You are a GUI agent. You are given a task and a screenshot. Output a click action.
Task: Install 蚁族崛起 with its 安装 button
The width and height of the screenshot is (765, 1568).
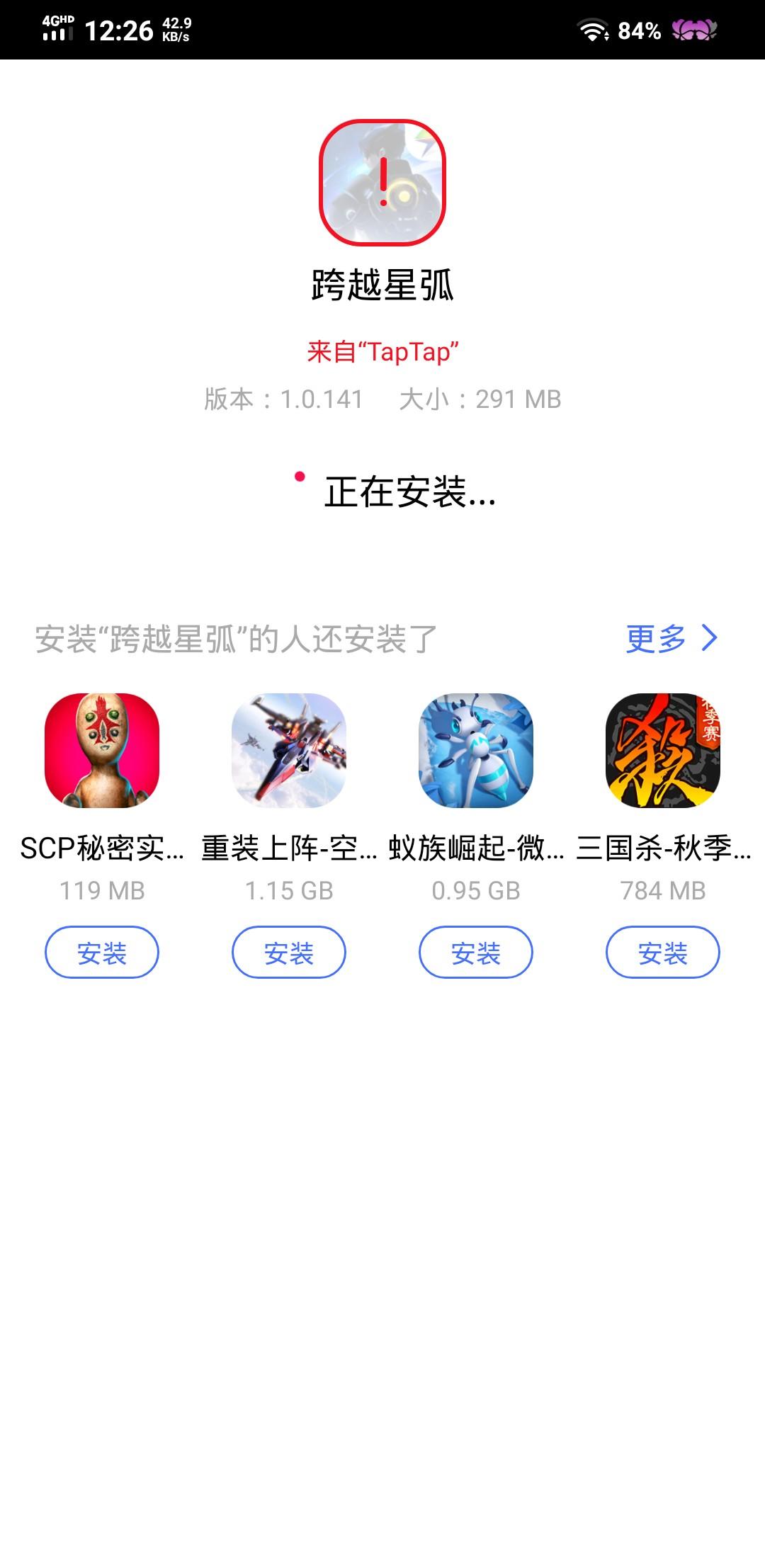click(x=476, y=953)
